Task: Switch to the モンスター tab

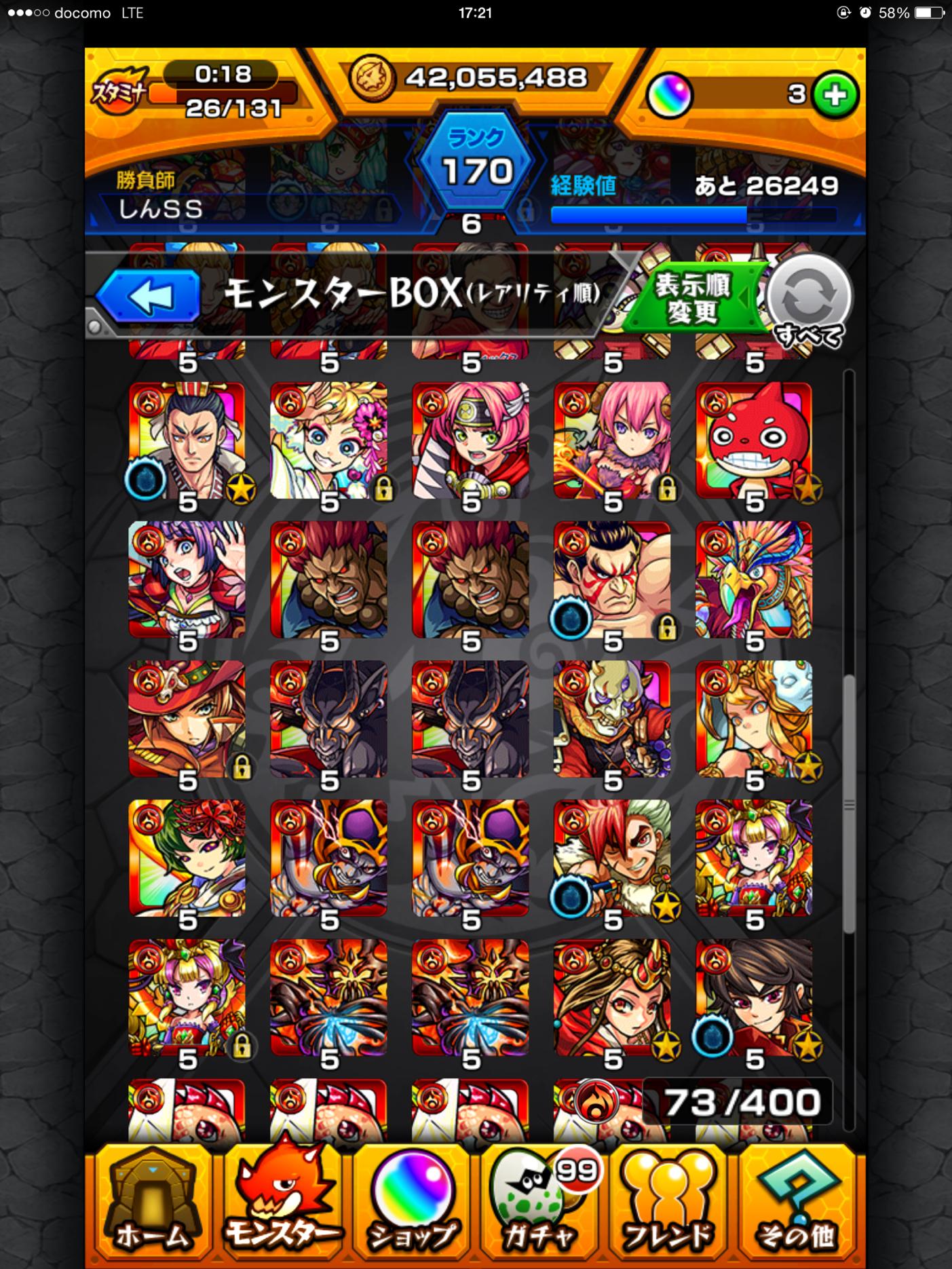Action: pos(283,1200)
